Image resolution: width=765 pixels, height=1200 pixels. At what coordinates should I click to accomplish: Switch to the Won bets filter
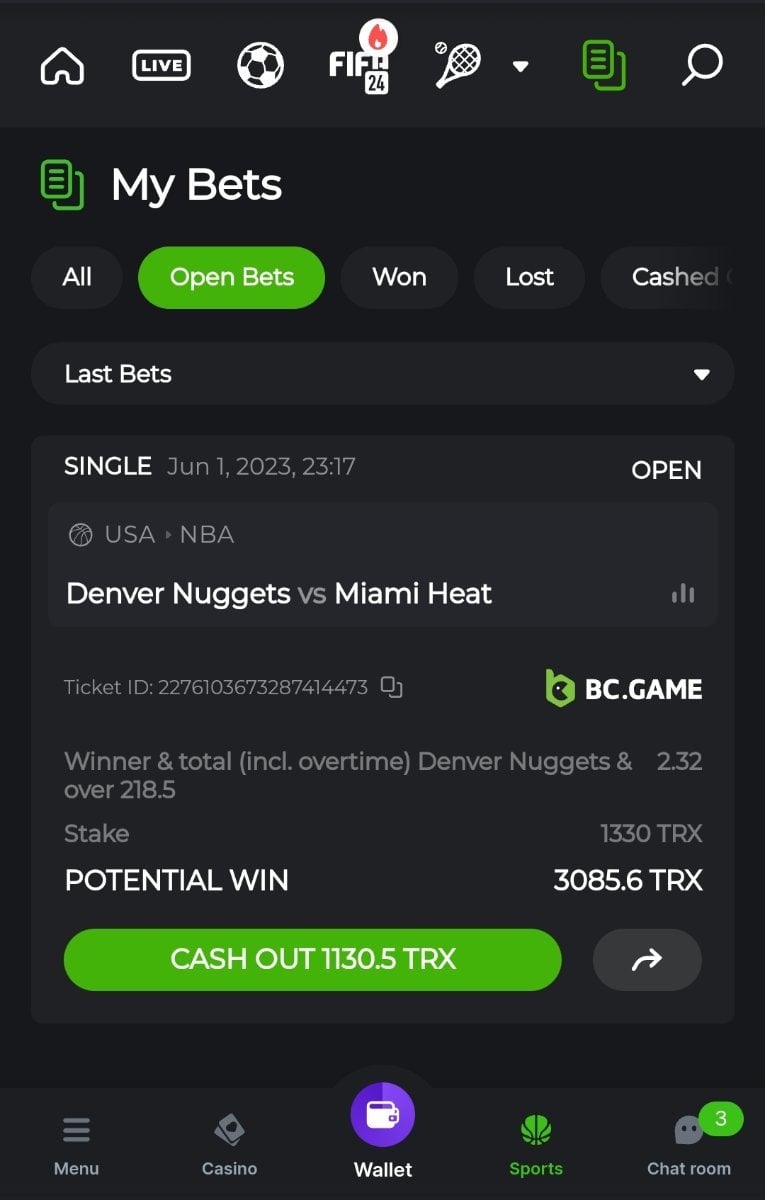pyautogui.click(x=399, y=277)
